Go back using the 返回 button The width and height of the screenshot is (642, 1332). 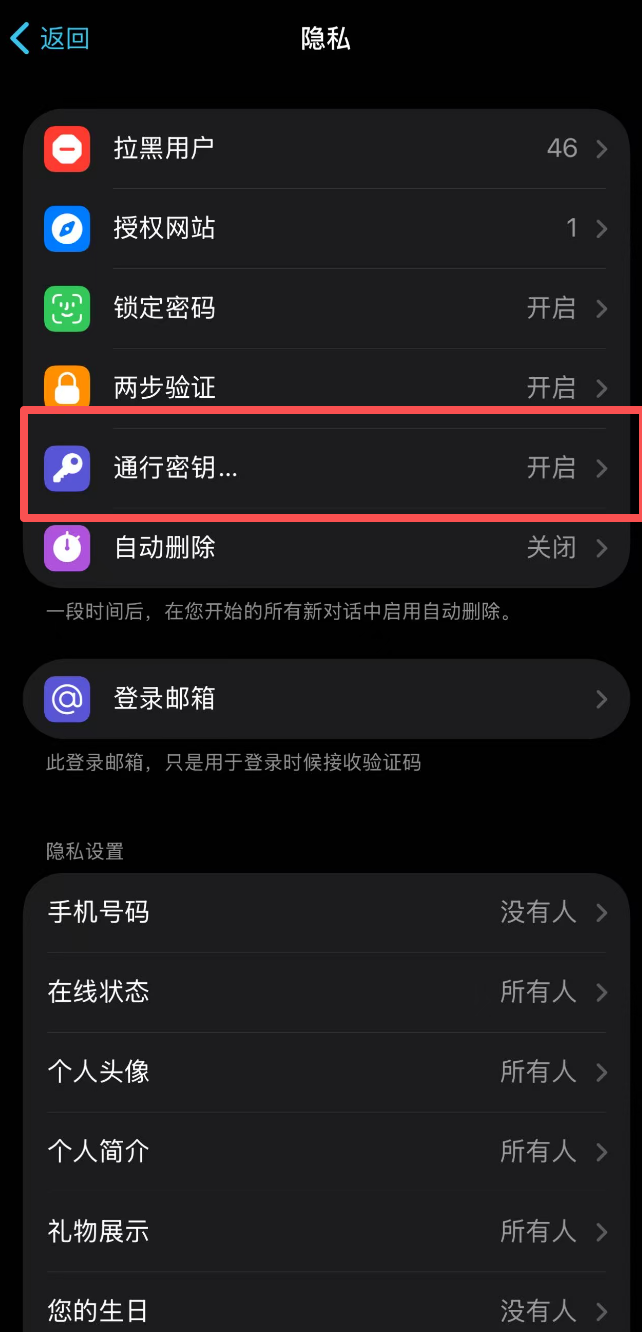coord(50,39)
